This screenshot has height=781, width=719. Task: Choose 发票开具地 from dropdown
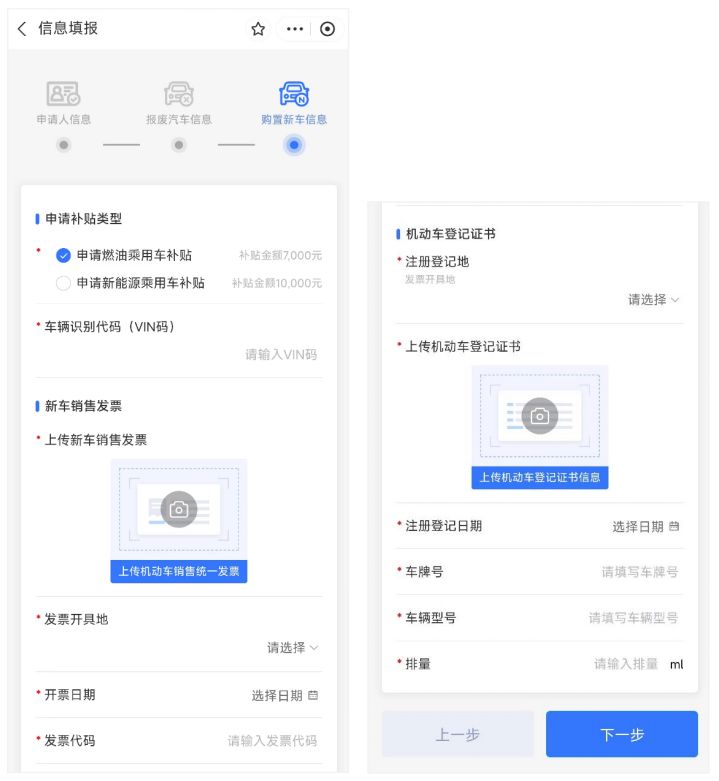pos(292,648)
